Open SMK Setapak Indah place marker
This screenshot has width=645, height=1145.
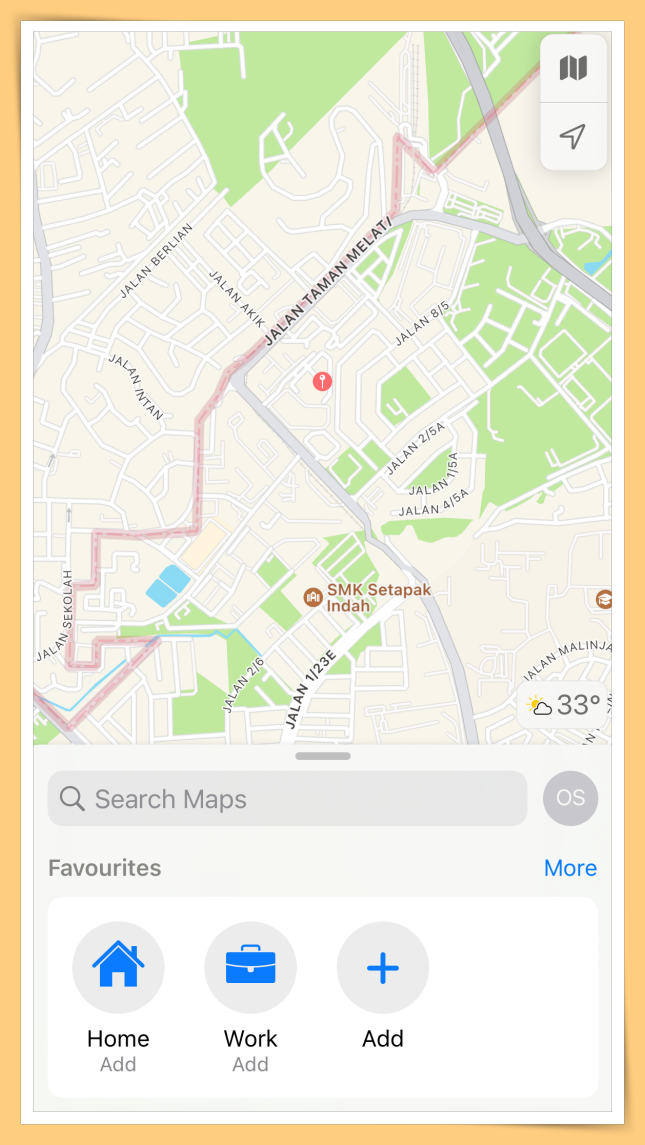pyautogui.click(x=313, y=597)
